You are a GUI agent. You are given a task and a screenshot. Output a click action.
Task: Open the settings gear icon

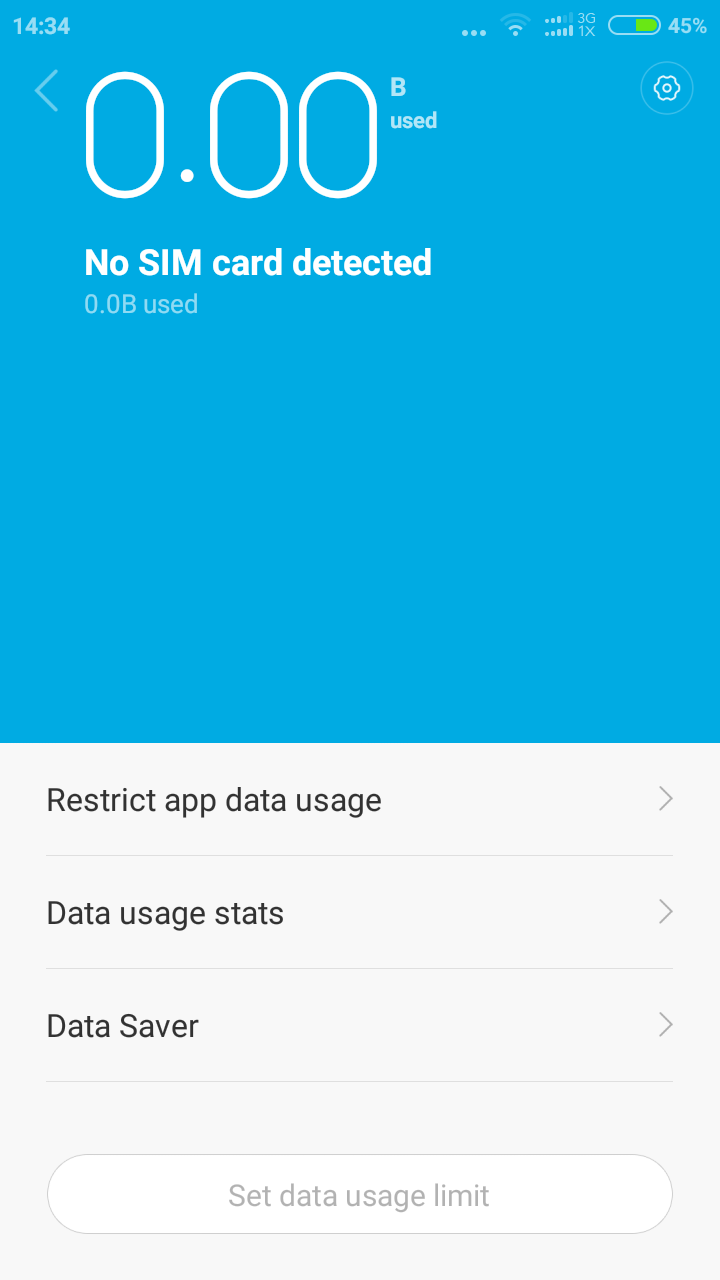667,89
